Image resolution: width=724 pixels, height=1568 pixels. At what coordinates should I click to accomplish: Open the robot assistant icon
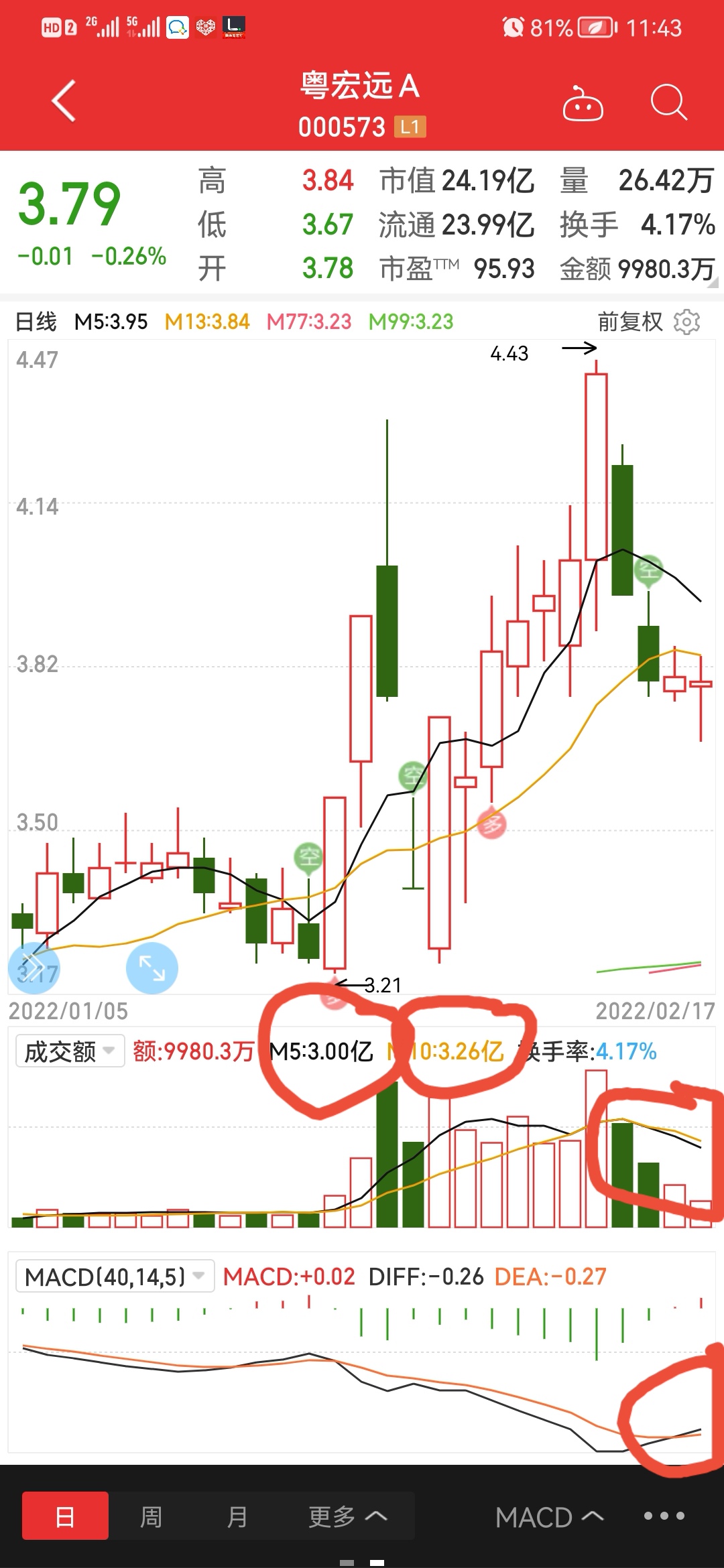(583, 104)
